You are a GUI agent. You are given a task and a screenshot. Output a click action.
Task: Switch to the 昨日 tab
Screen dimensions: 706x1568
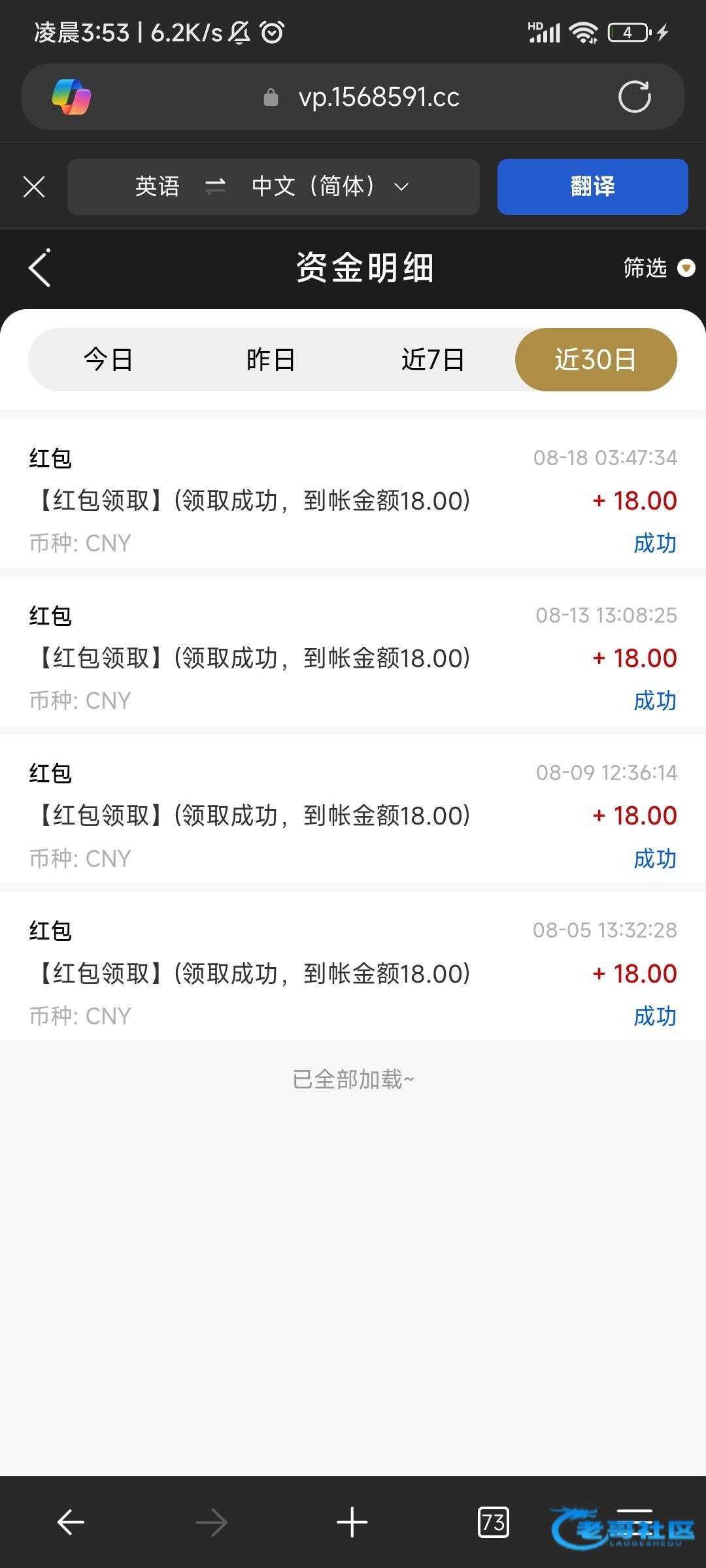pos(271,360)
